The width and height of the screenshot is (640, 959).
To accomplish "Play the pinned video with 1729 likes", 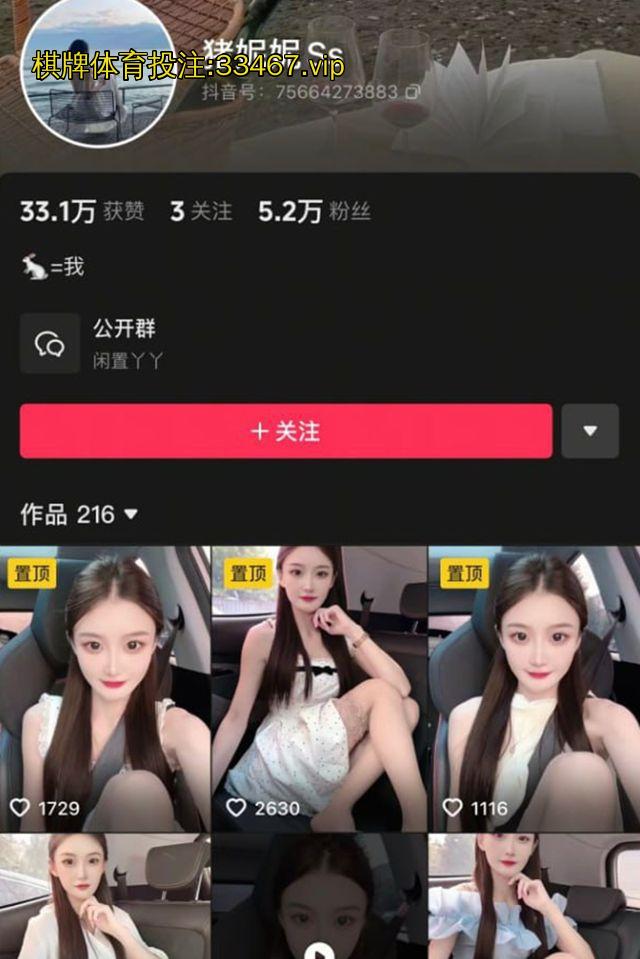I will point(104,688).
